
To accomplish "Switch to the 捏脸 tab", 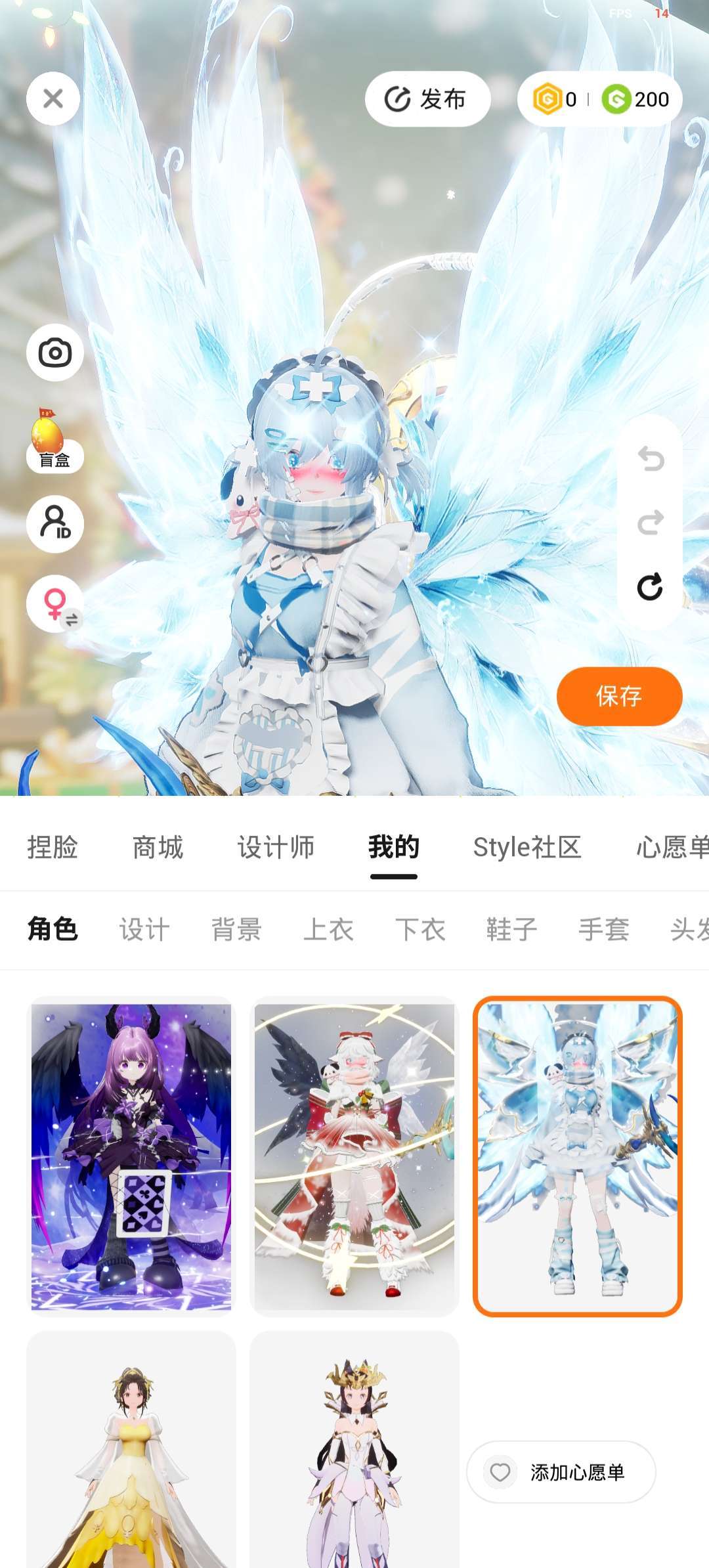I will 53,848.
